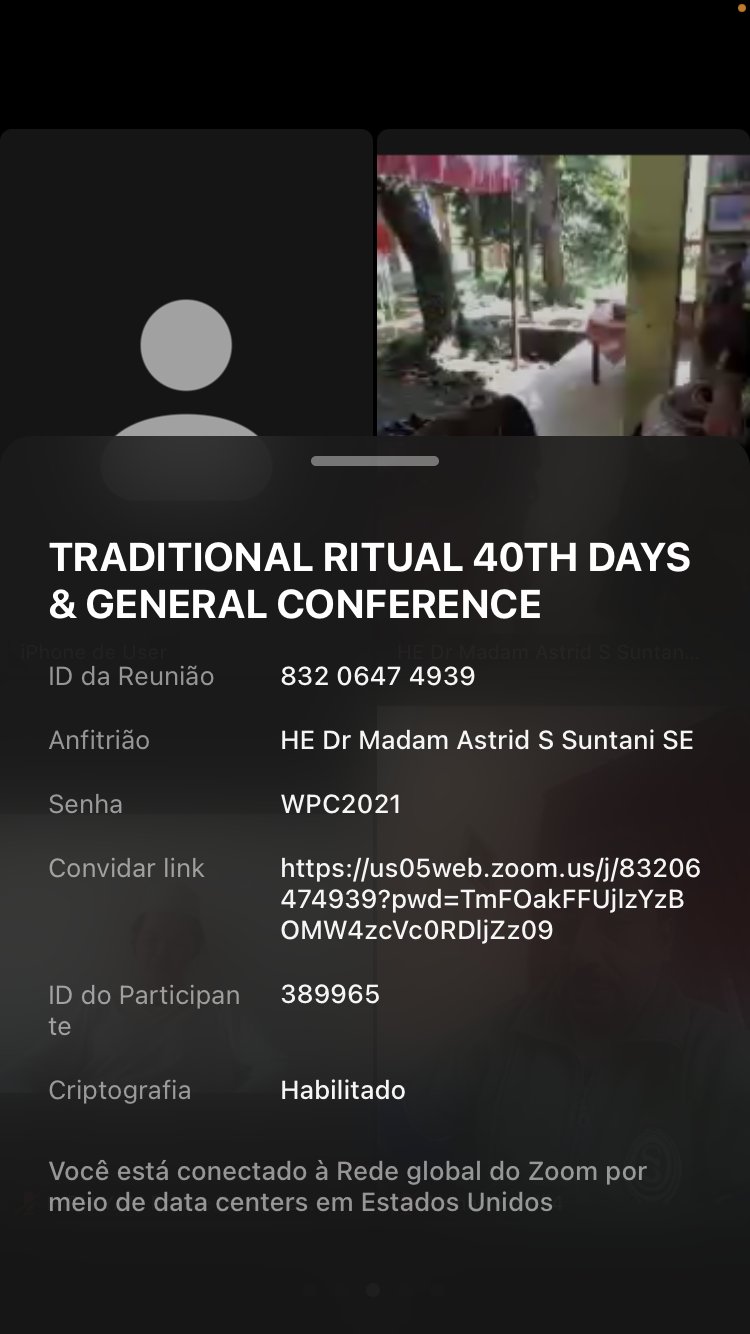Tap the sheet grabber handle above meeting title
This screenshot has height=1334, width=750.
pos(375,461)
